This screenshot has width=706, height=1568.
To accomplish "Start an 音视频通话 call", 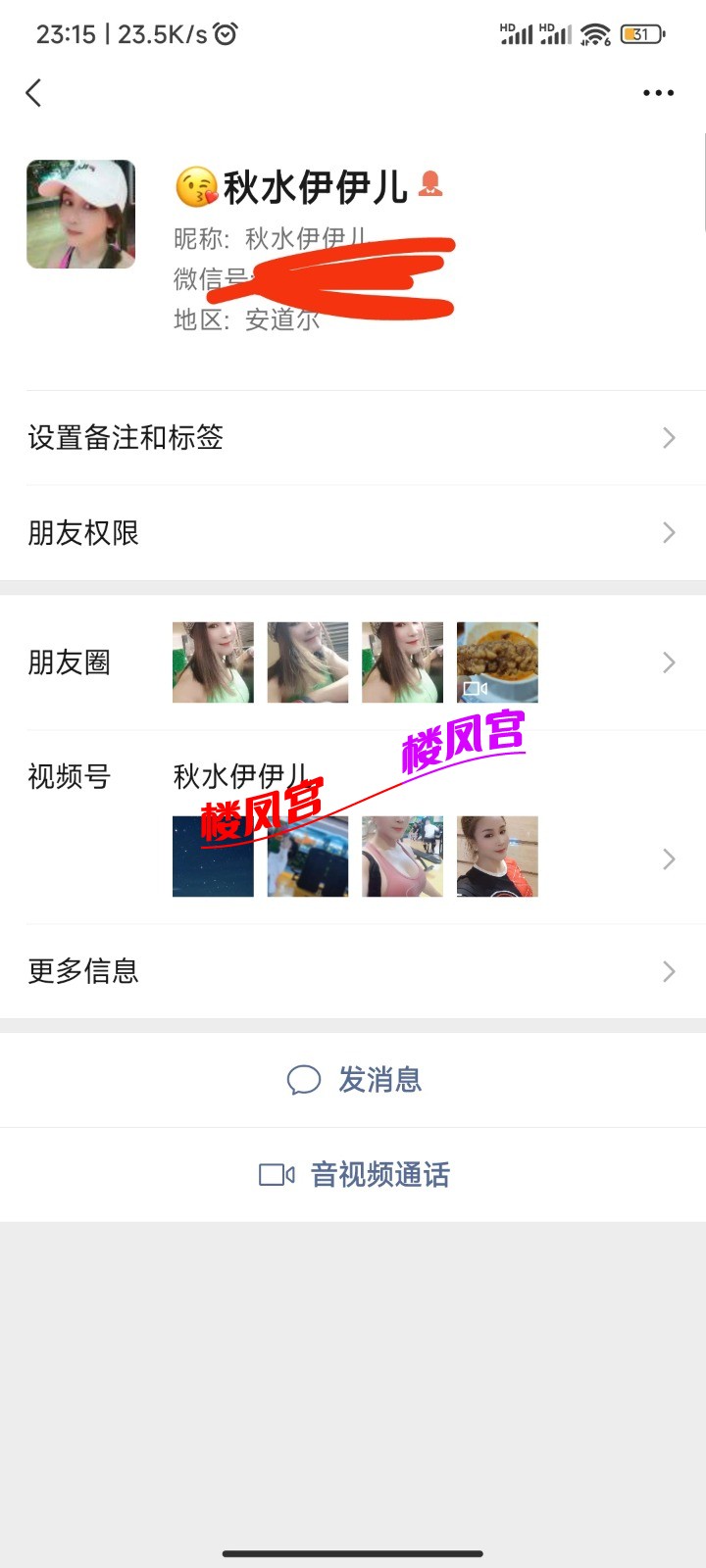I will tap(354, 1174).
